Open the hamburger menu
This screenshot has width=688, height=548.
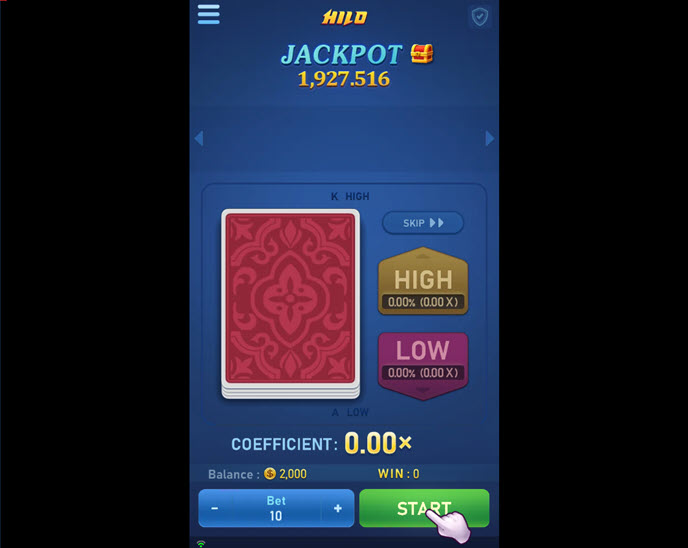[x=208, y=14]
